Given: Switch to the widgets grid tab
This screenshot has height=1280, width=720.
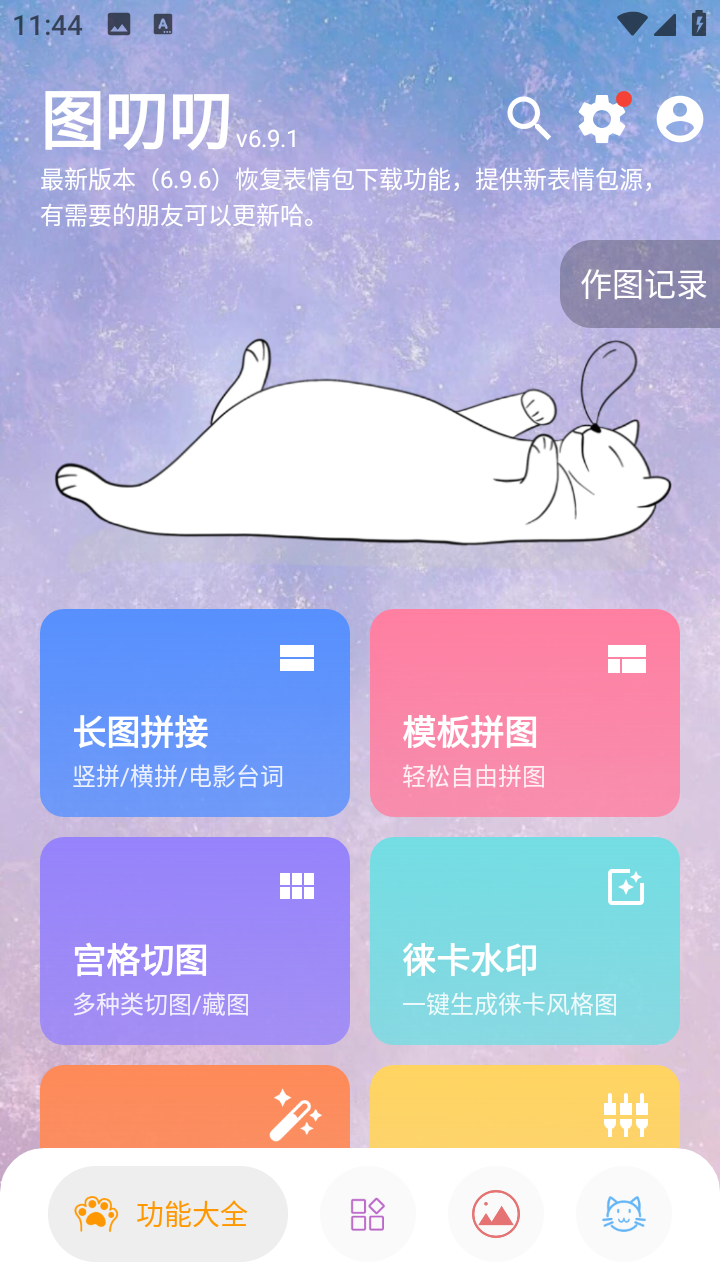Looking at the screenshot, I should click(x=368, y=1214).
